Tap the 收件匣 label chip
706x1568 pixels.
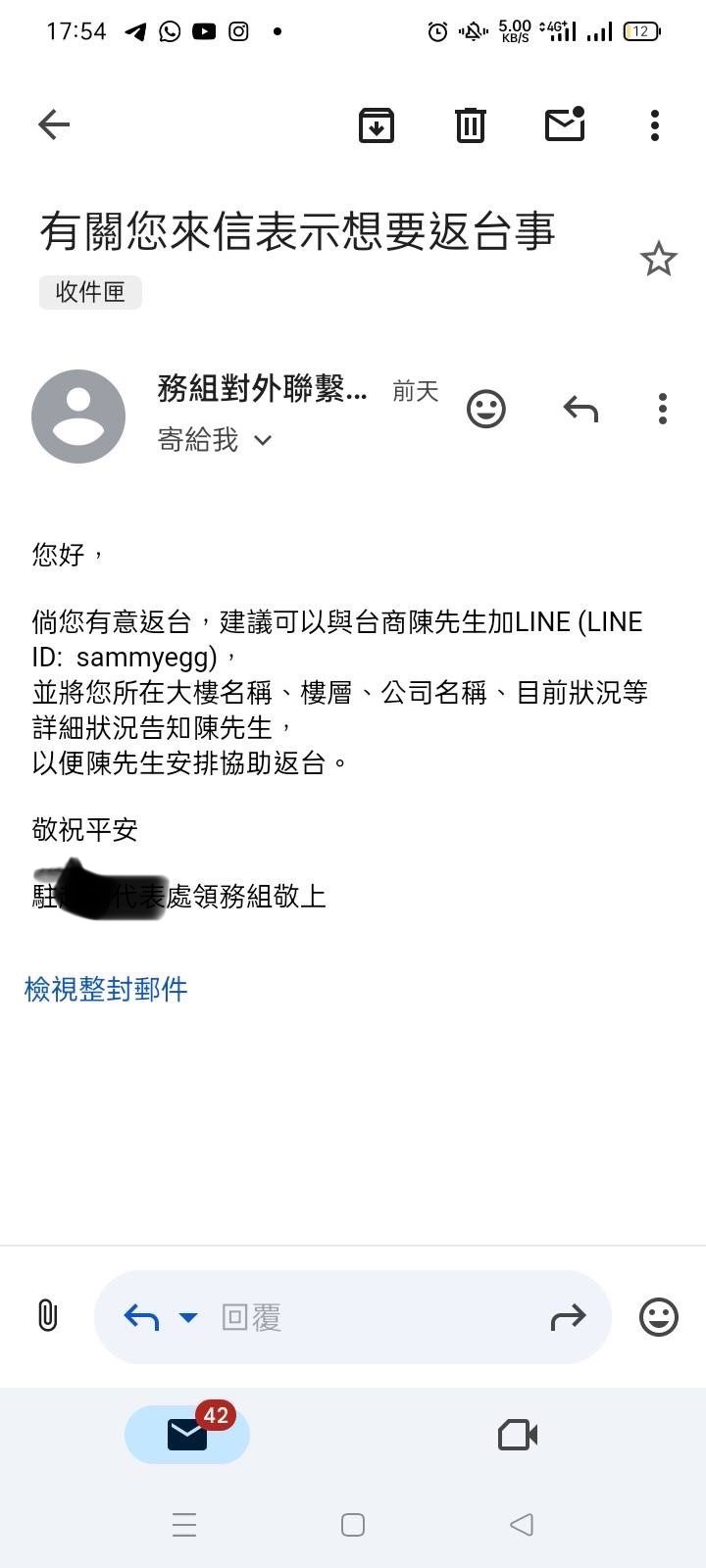pos(90,292)
